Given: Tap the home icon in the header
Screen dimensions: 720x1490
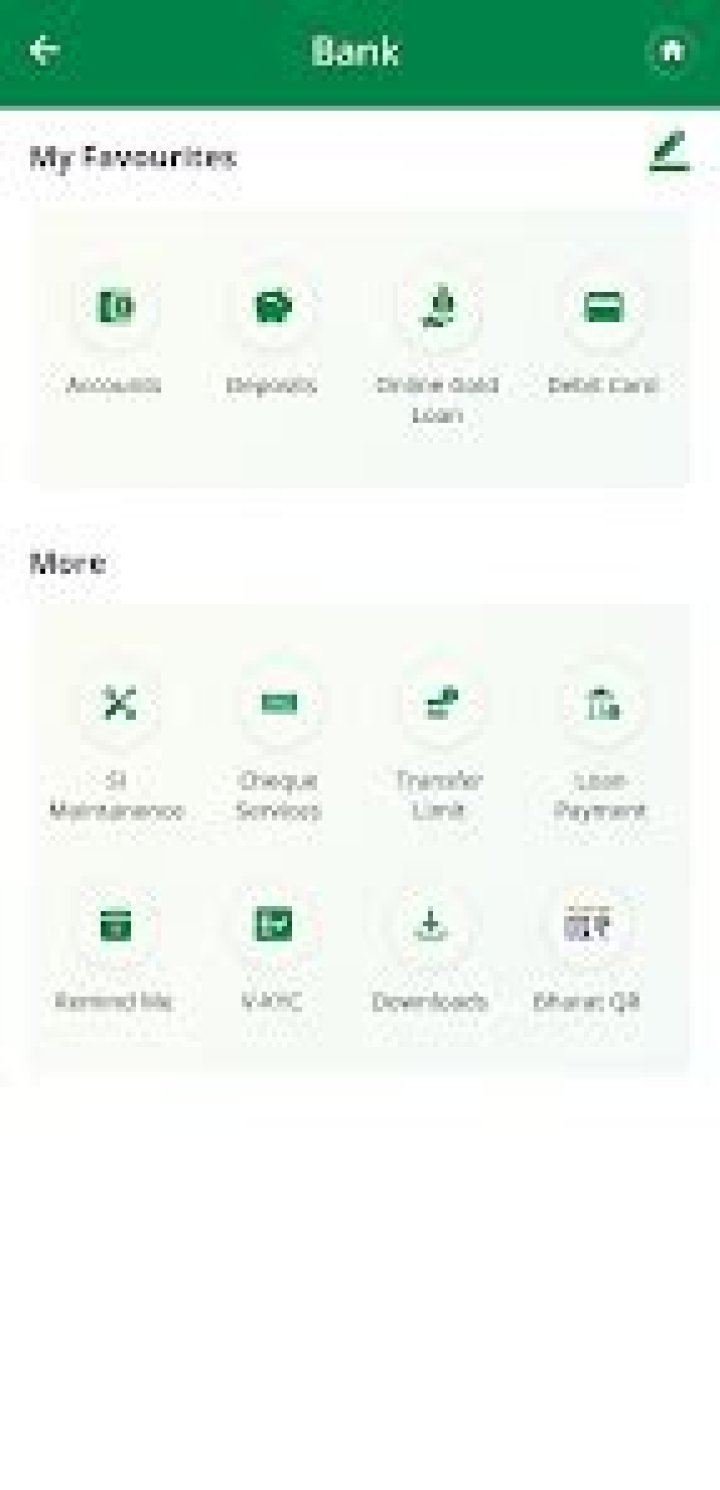Looking at the screenshot, I should [x=671, y=50].
